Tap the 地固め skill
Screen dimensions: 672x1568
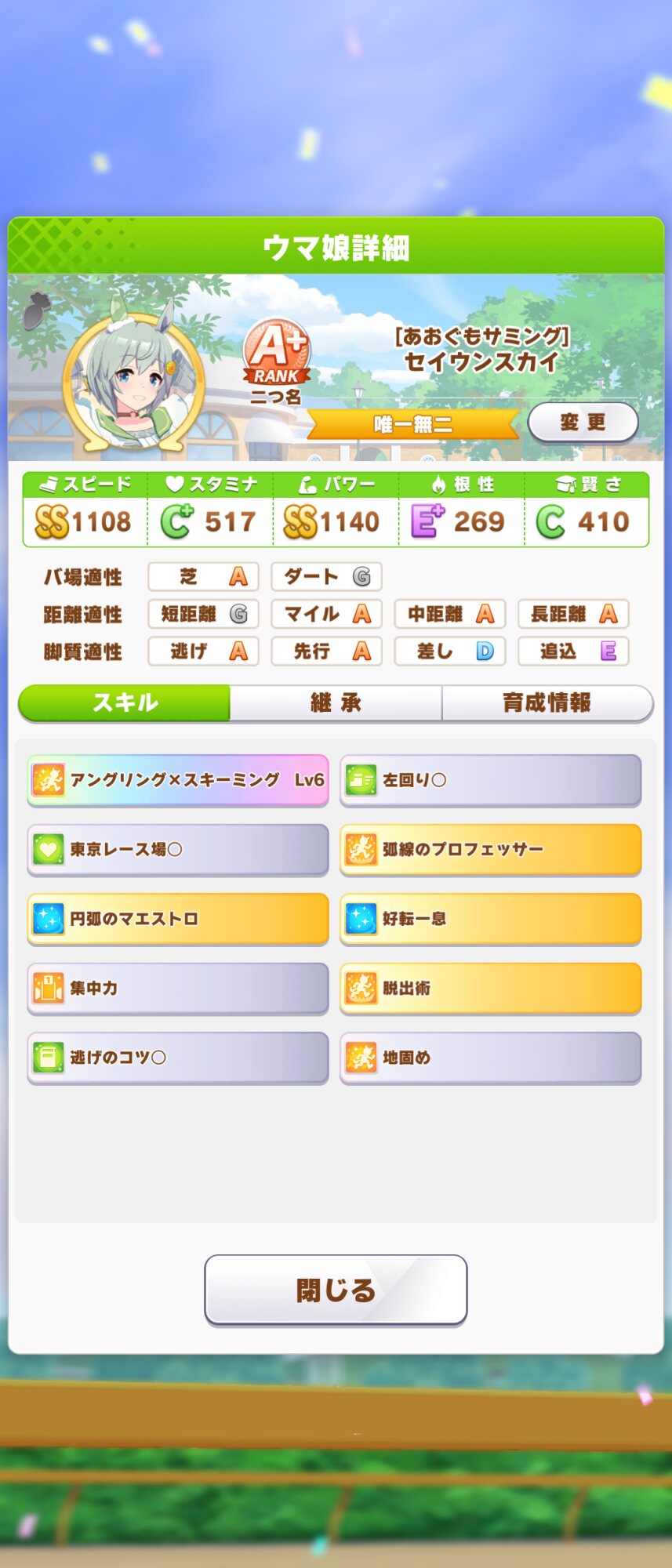coord(490,1058)
